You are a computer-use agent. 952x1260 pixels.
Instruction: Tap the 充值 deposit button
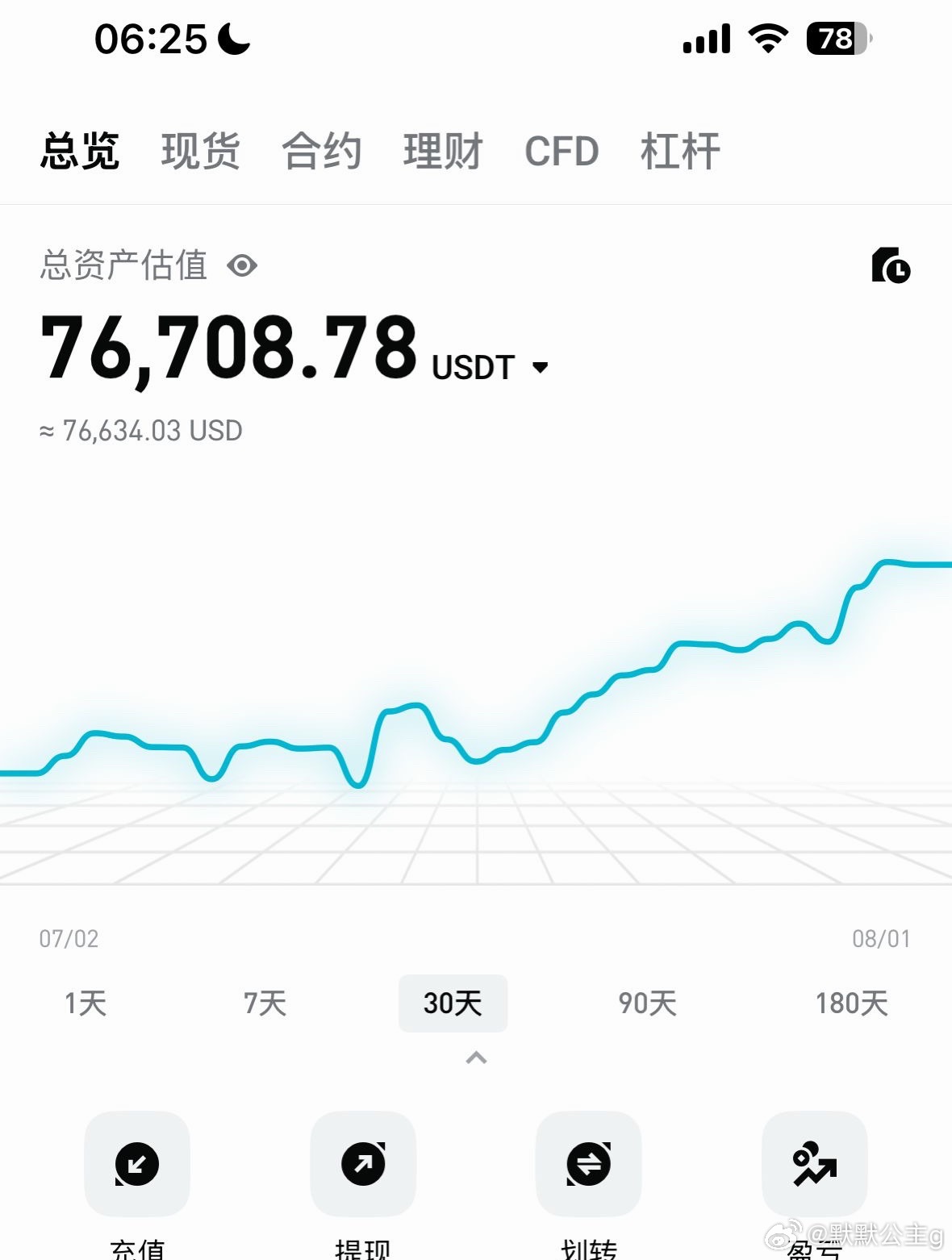[x=137, y=1164]
